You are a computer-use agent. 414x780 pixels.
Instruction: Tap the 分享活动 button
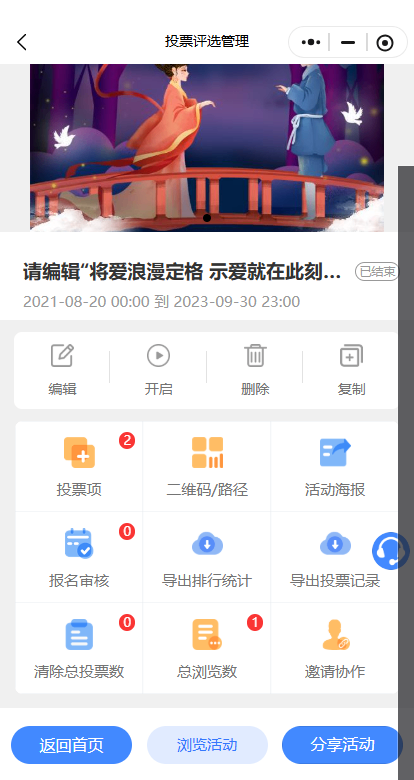point(342,745)
